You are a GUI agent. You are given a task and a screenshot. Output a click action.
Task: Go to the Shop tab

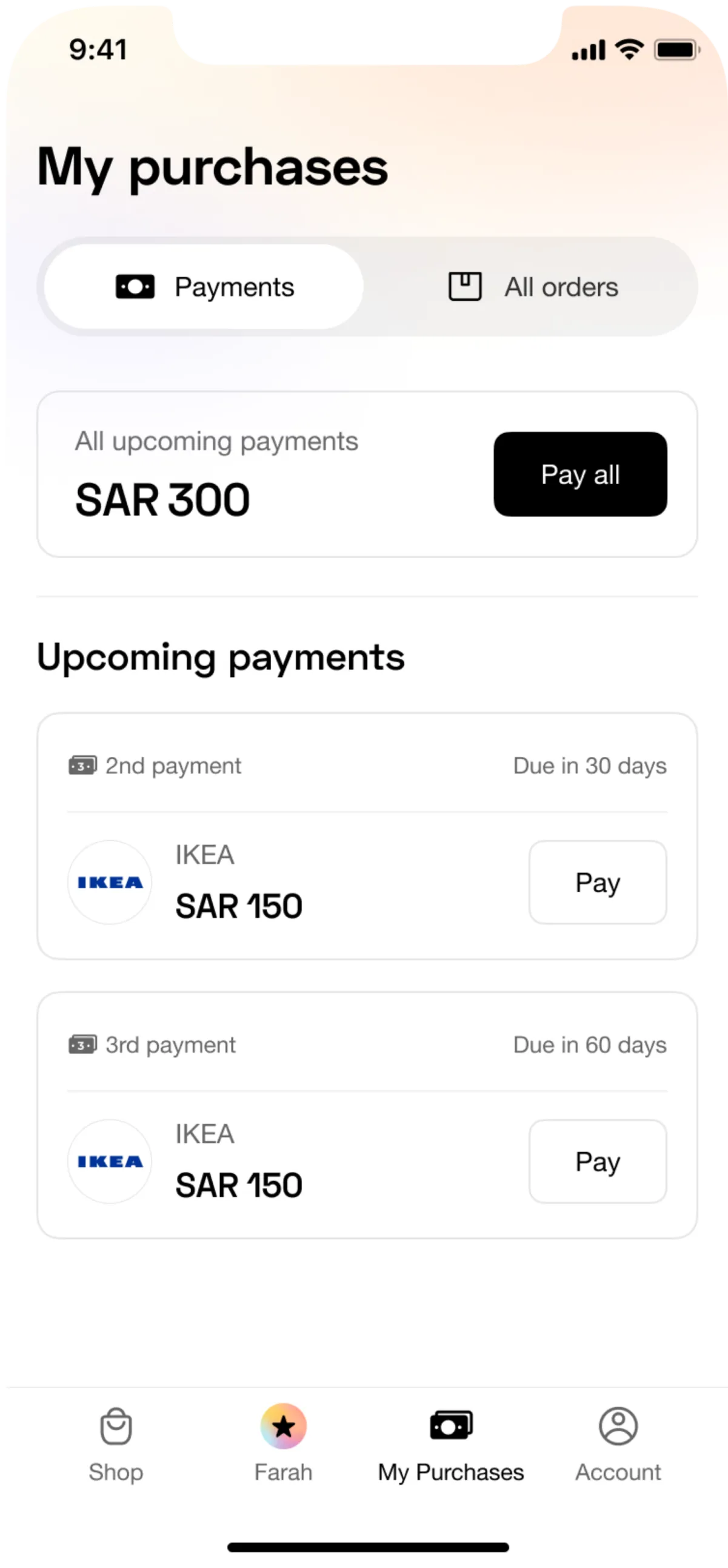[x=116, y=1444]
